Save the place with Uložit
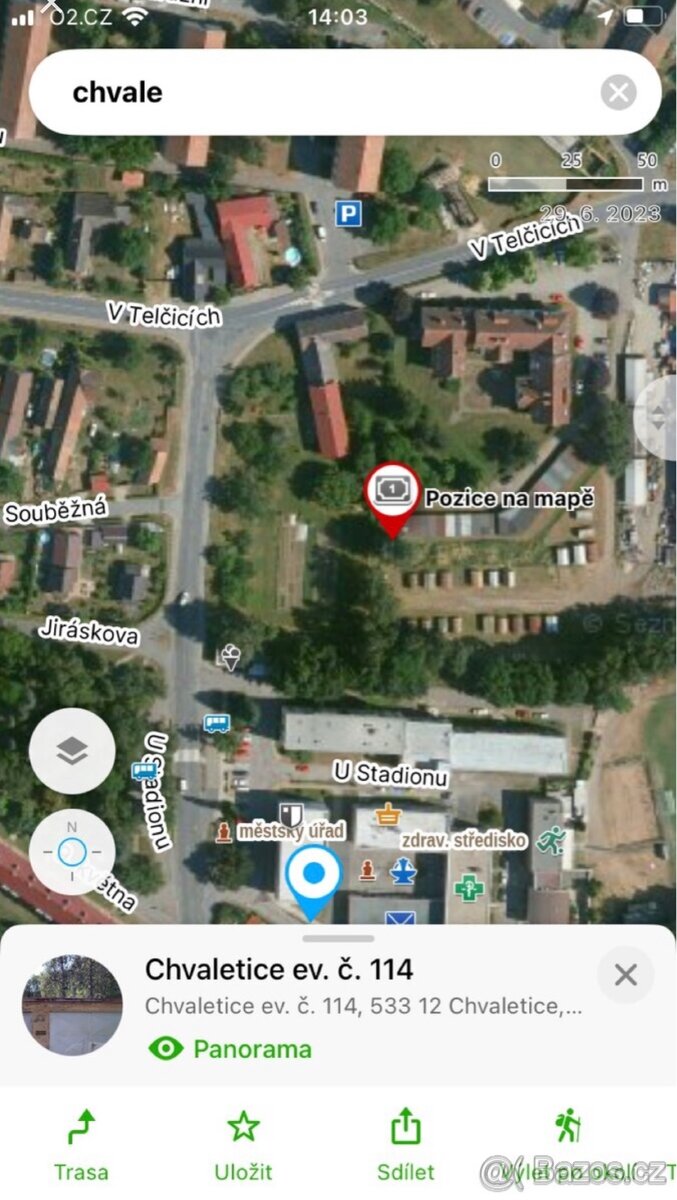Viewport: 677px width, 1200px height. click(x=243, y=1147)
